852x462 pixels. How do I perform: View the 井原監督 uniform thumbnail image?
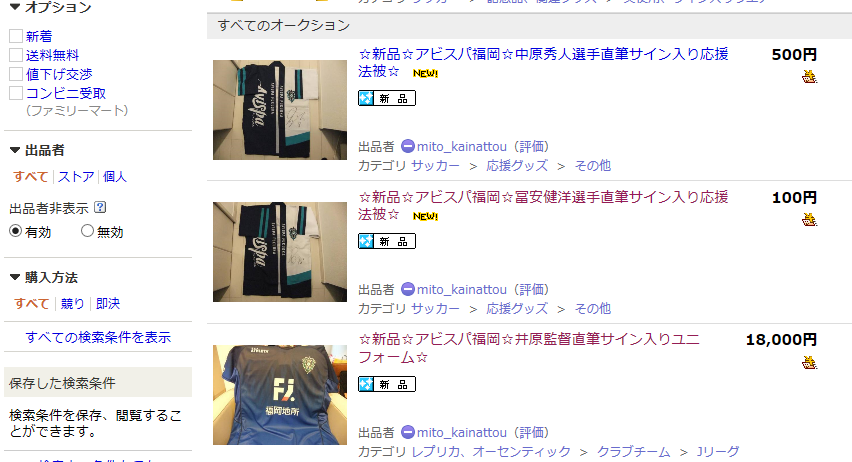coord(280,395)
